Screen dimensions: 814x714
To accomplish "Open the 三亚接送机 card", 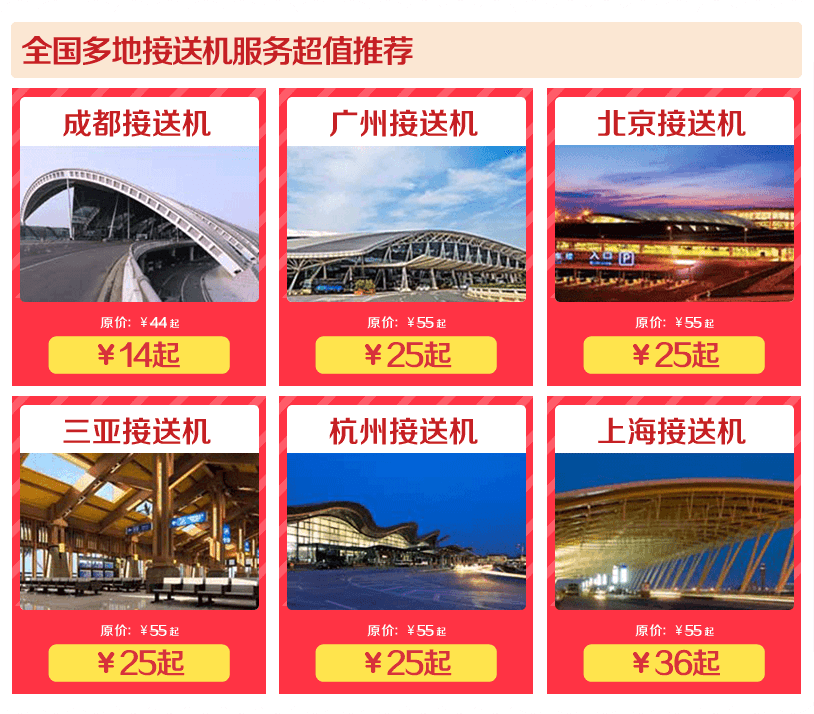I will pos(139,545).
